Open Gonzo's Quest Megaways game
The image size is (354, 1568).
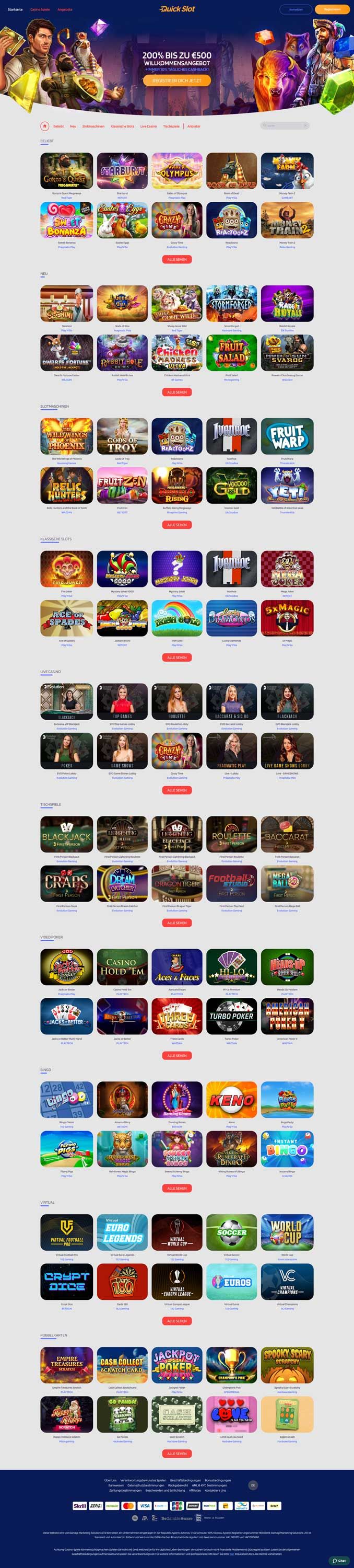[67, 171]
